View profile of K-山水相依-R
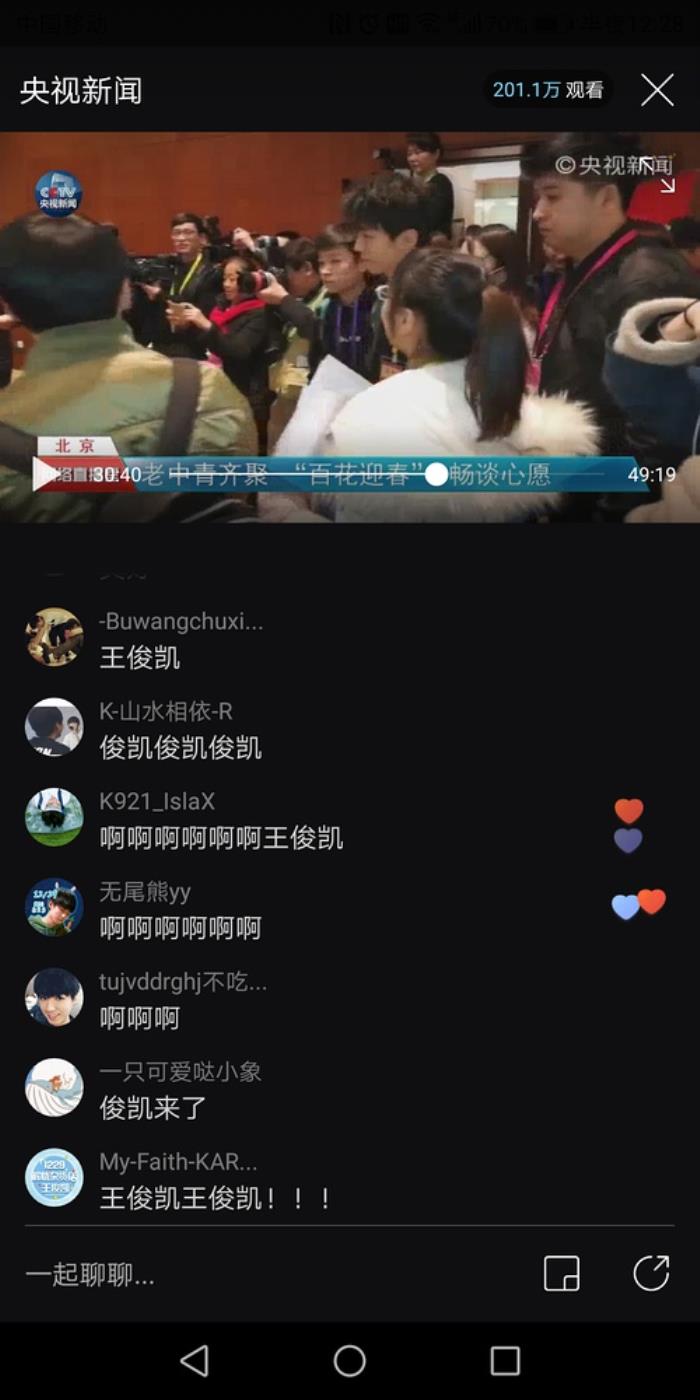This screenshot has width=700, height=1400. [x=54, y=727]
